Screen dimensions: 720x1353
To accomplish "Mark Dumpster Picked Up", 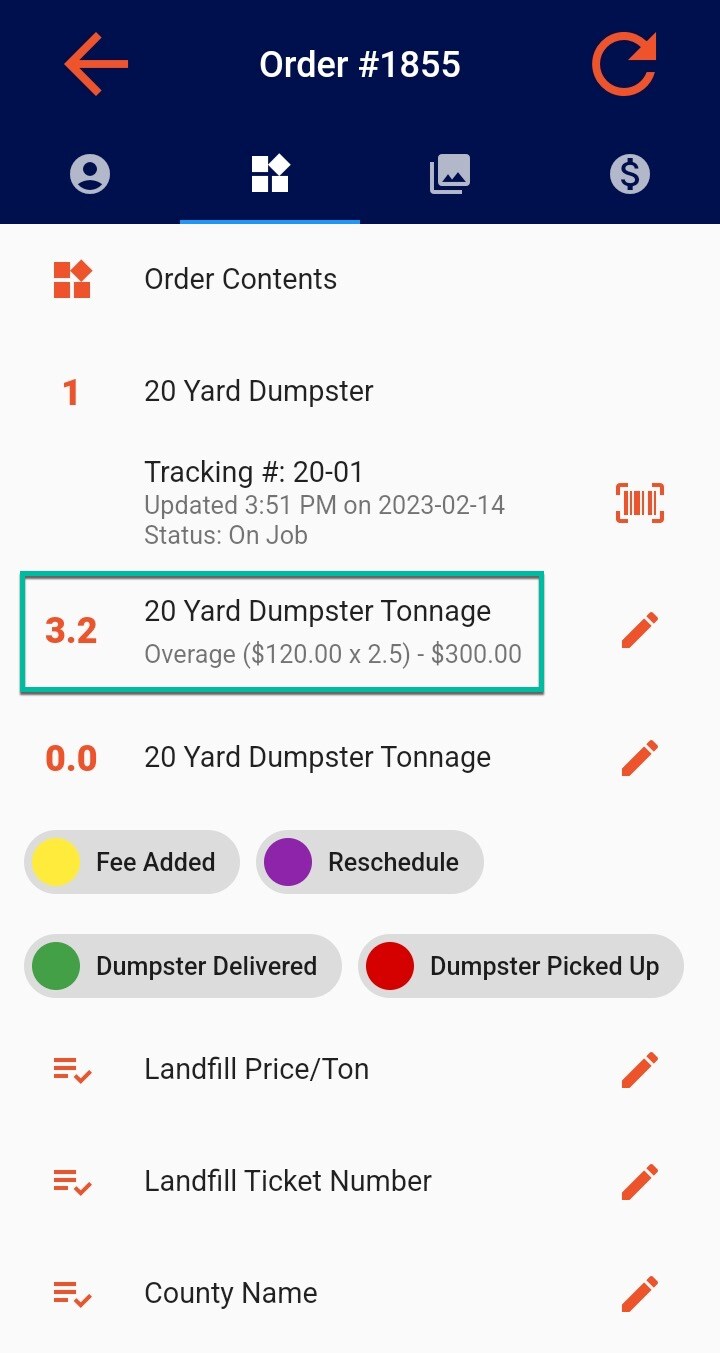I will 521,966.
